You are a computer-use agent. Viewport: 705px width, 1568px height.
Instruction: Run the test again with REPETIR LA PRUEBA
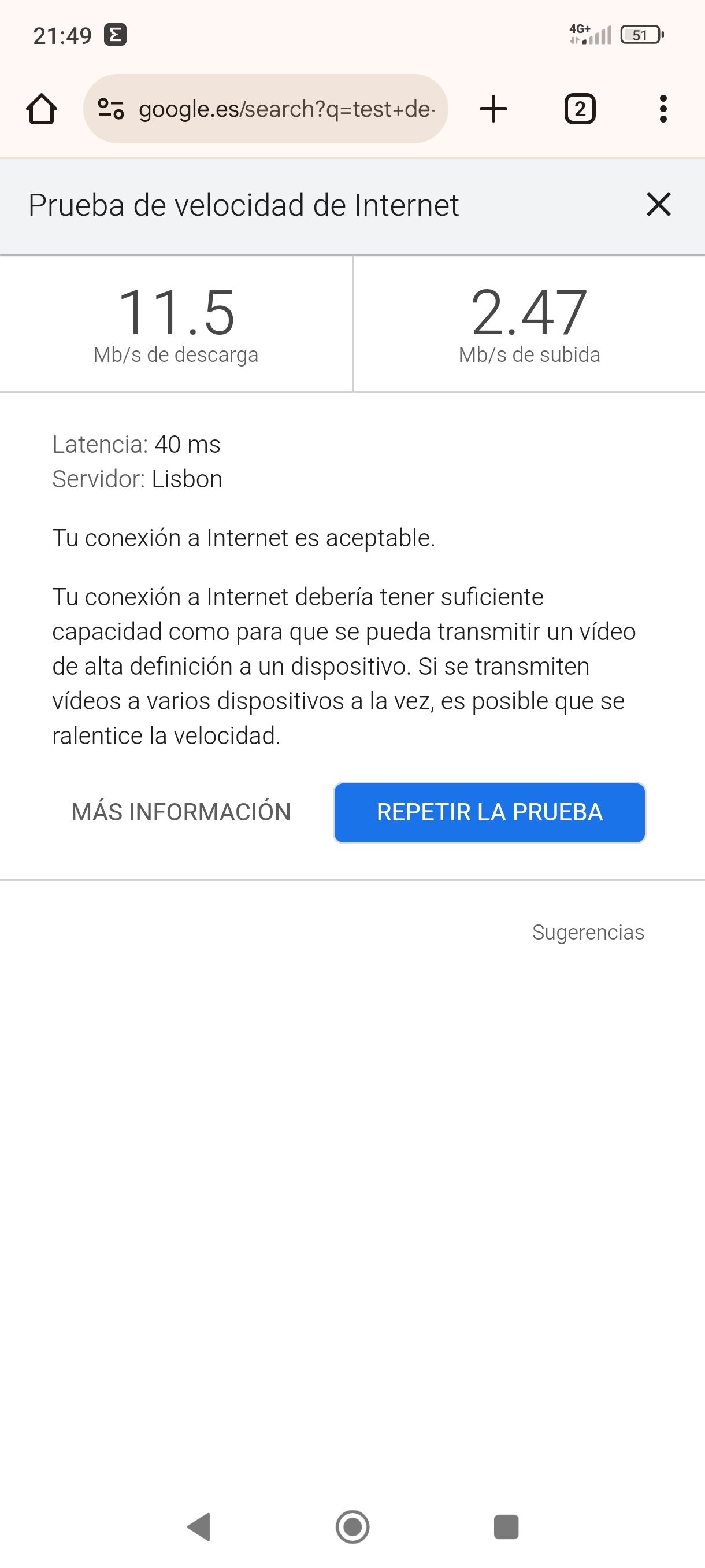point(489,812)
